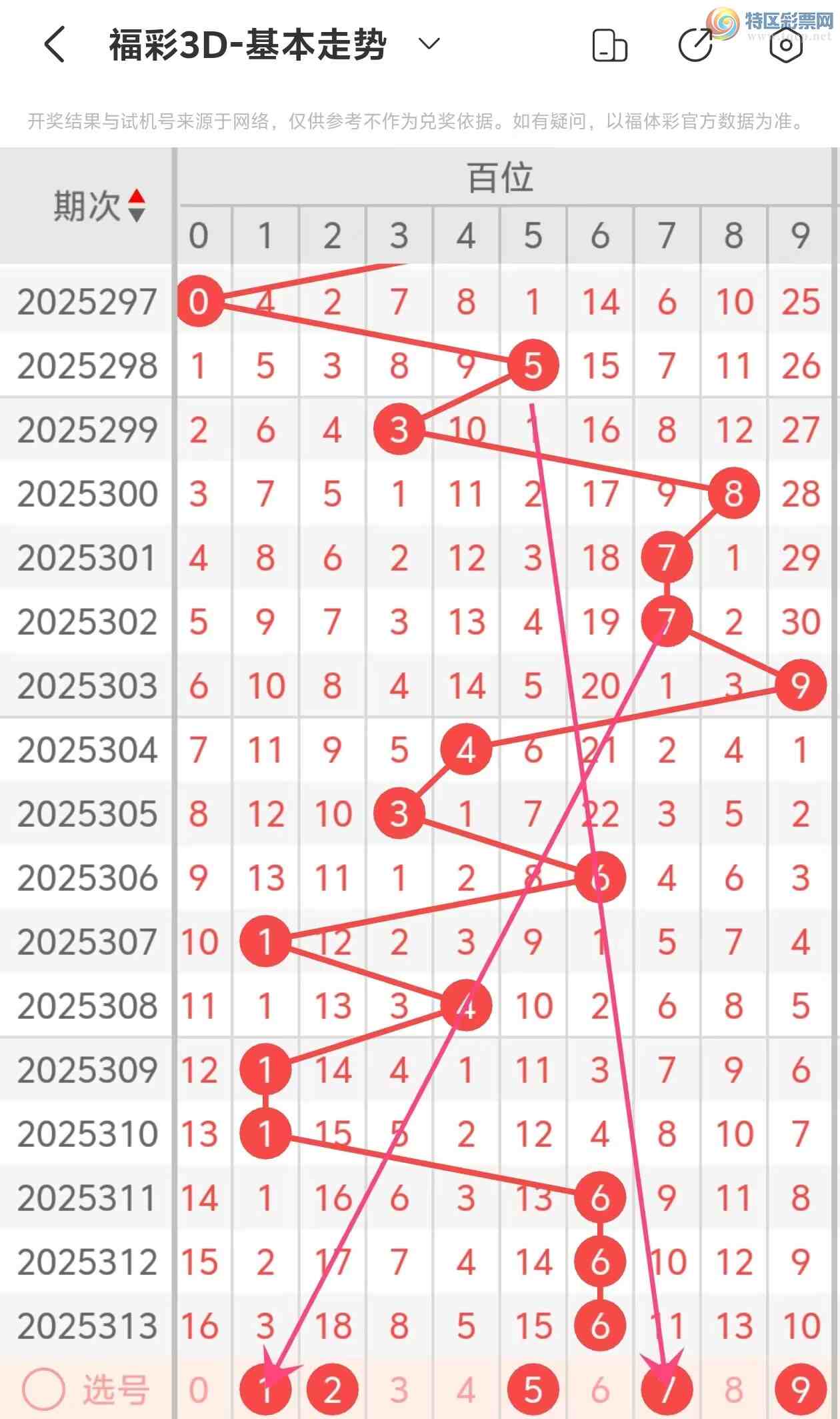Viewport: 840px width, 1419px height.
Task: Share this trend chart
Action: (695, 45)
